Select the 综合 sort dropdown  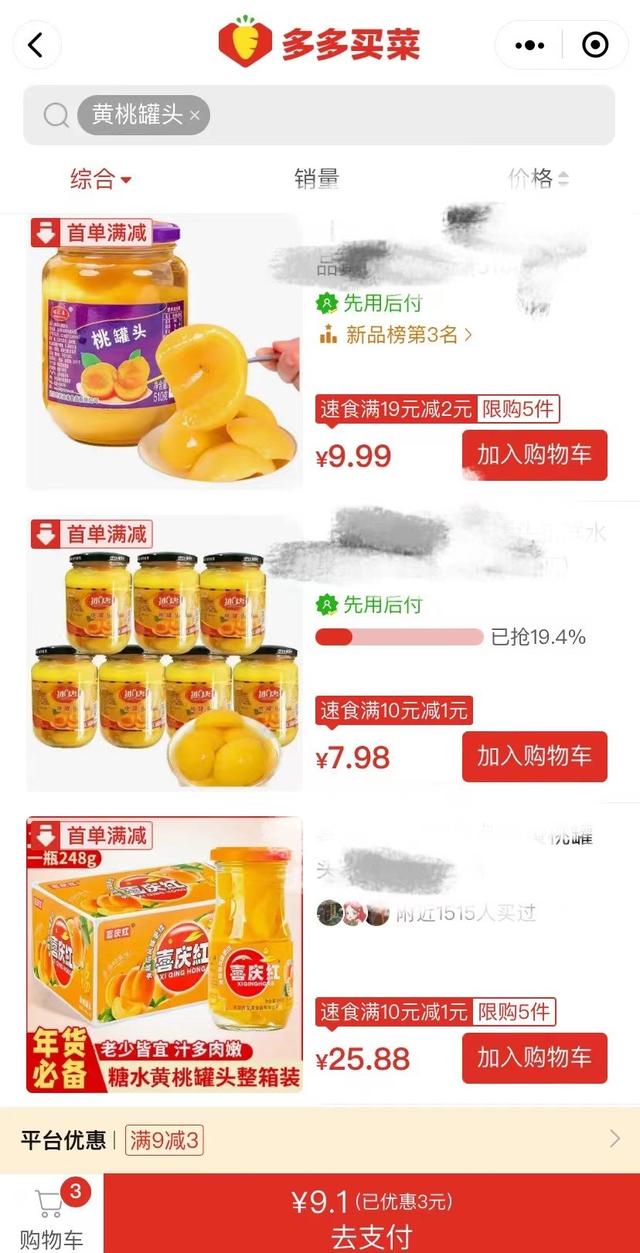(x=100, y=179)
